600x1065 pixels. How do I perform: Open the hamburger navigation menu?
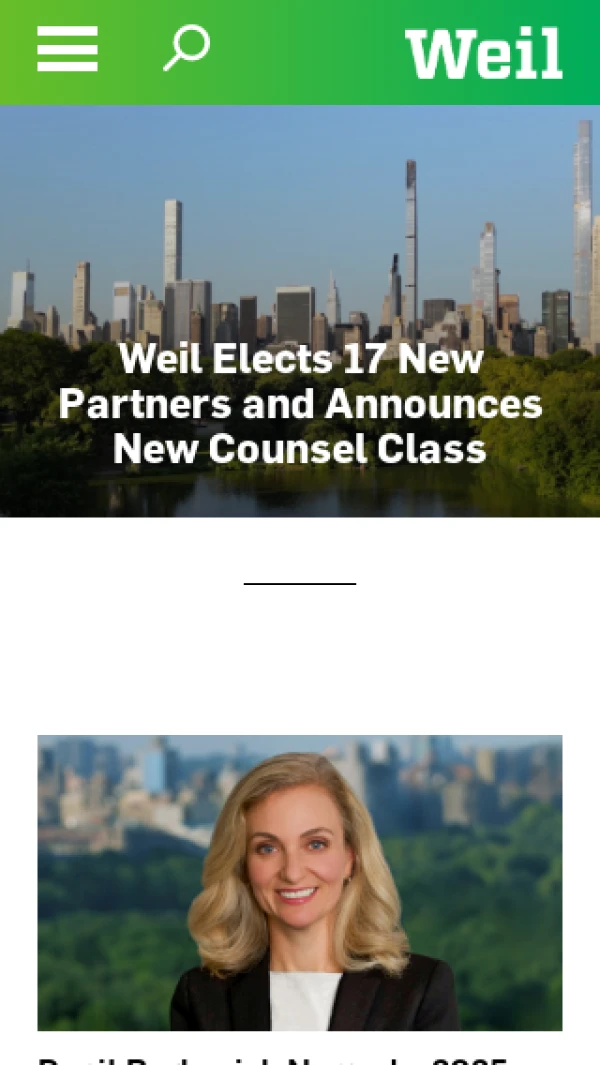67,49
